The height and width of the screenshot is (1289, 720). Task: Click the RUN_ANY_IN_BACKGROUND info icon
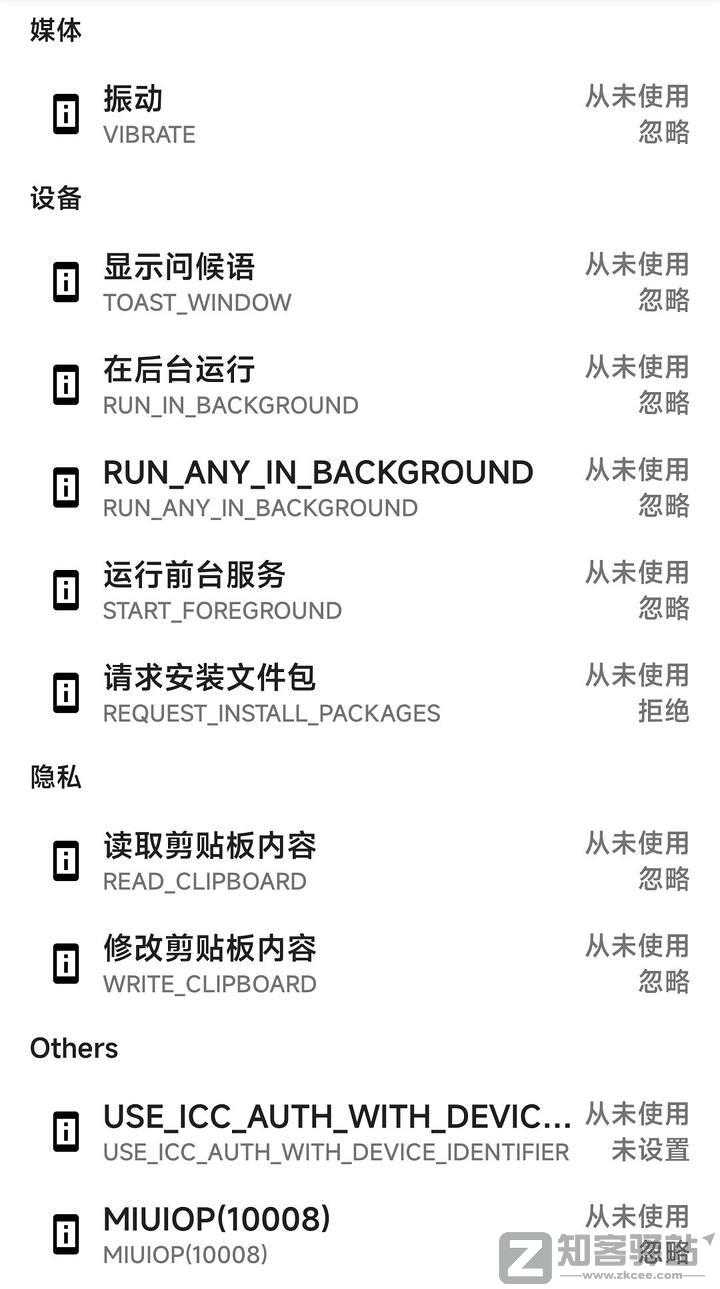tap(64, 487)
